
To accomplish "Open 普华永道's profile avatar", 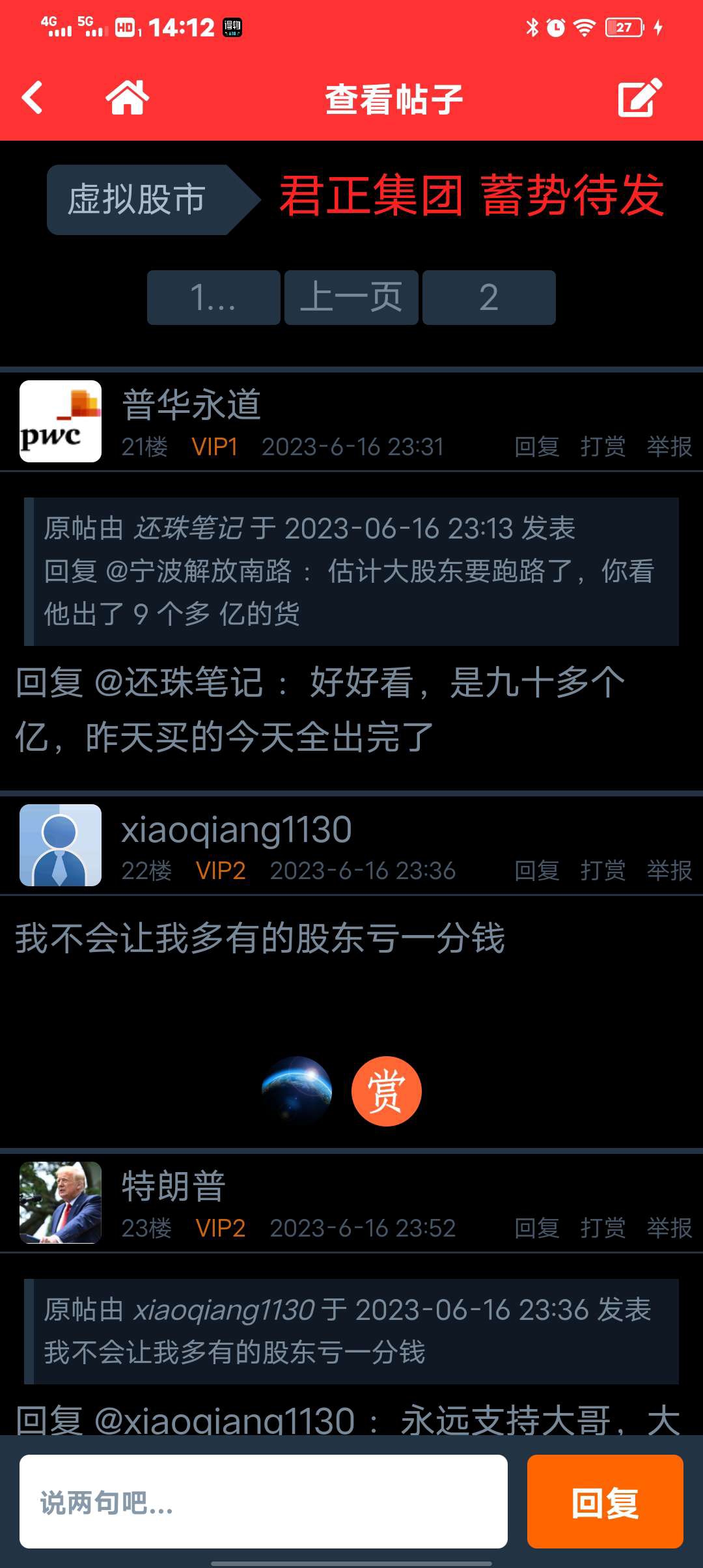I will tap(61, 421).
